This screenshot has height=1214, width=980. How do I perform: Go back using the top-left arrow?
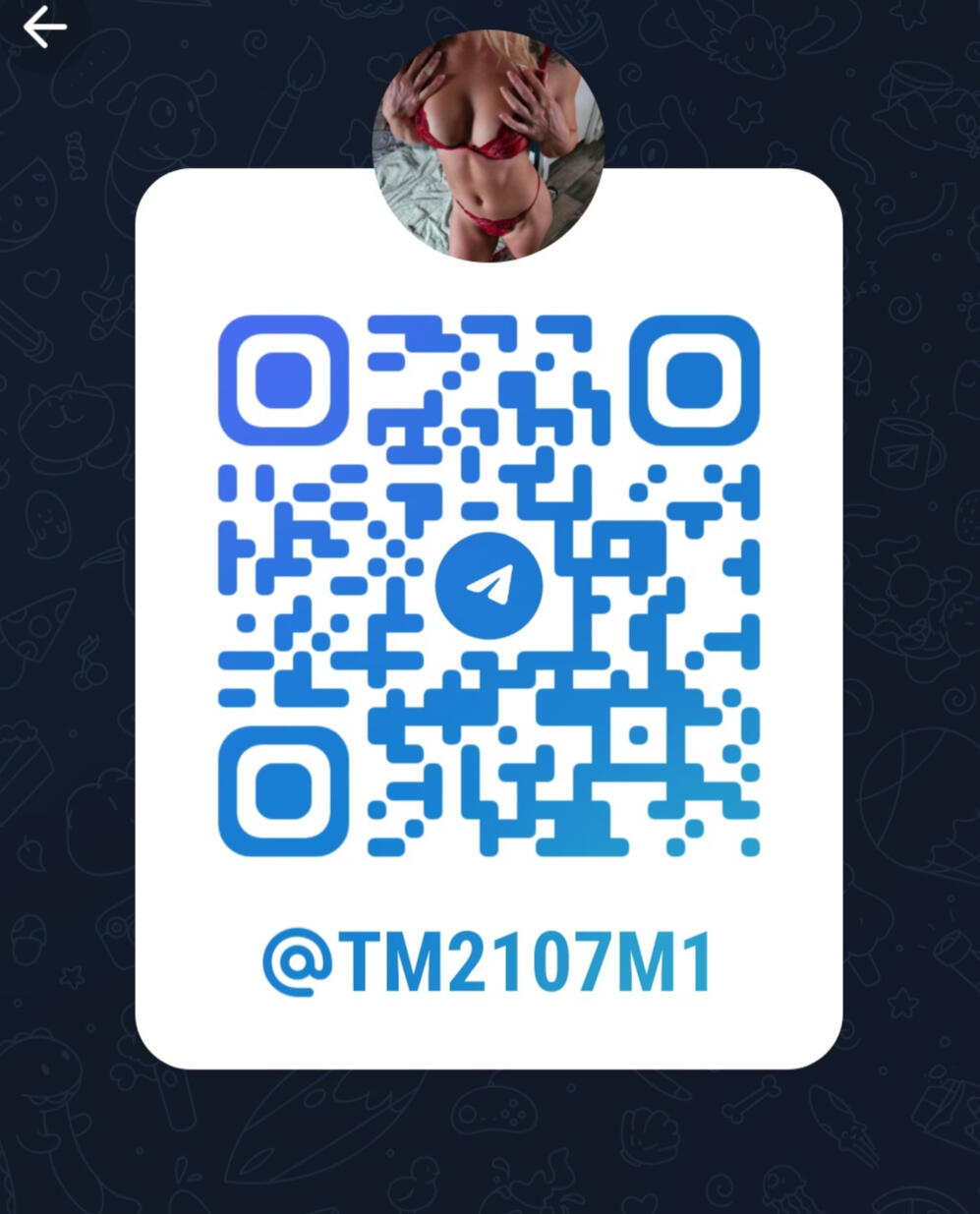pyautogui.click(x=43, y=27)
